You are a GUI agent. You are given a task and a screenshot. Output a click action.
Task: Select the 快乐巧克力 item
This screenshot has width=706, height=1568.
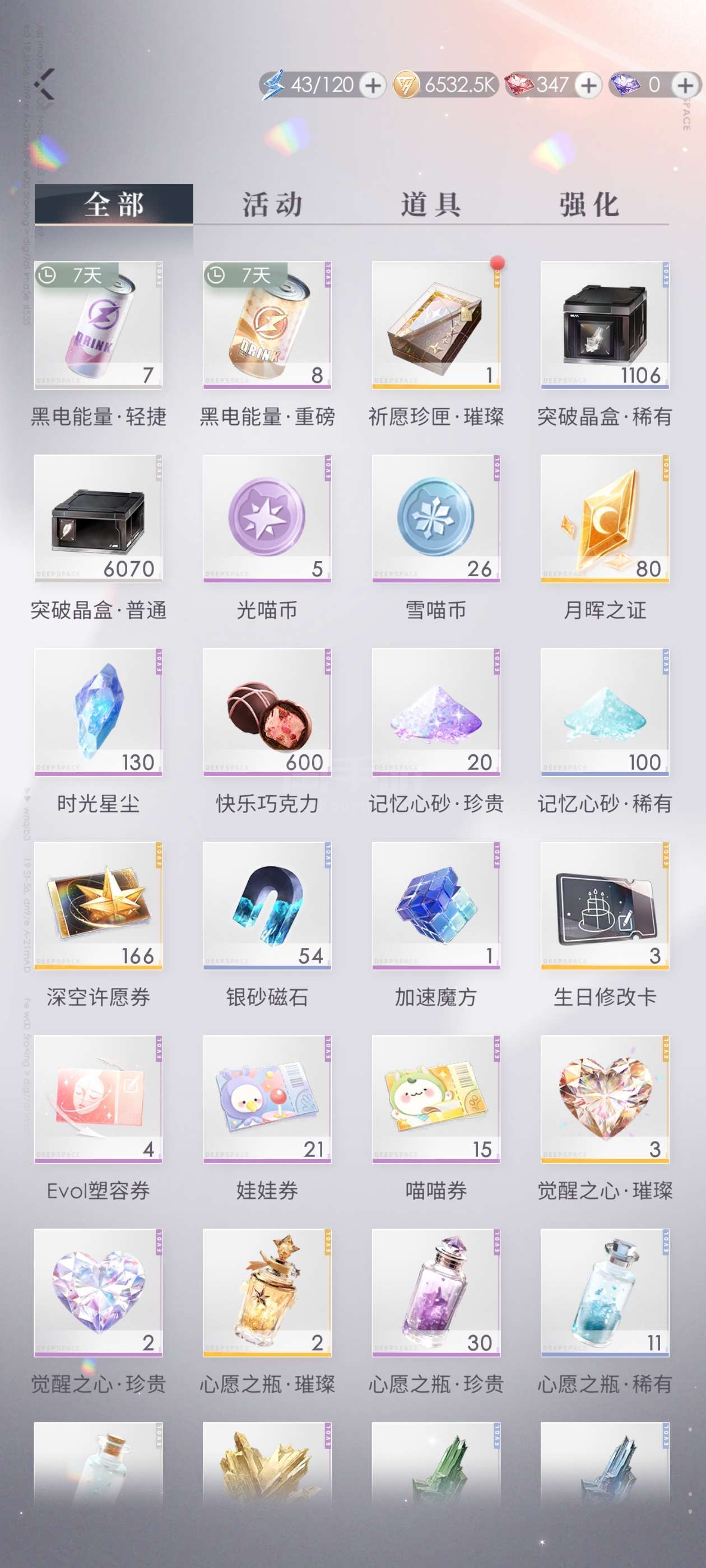[x=267, y=712]
